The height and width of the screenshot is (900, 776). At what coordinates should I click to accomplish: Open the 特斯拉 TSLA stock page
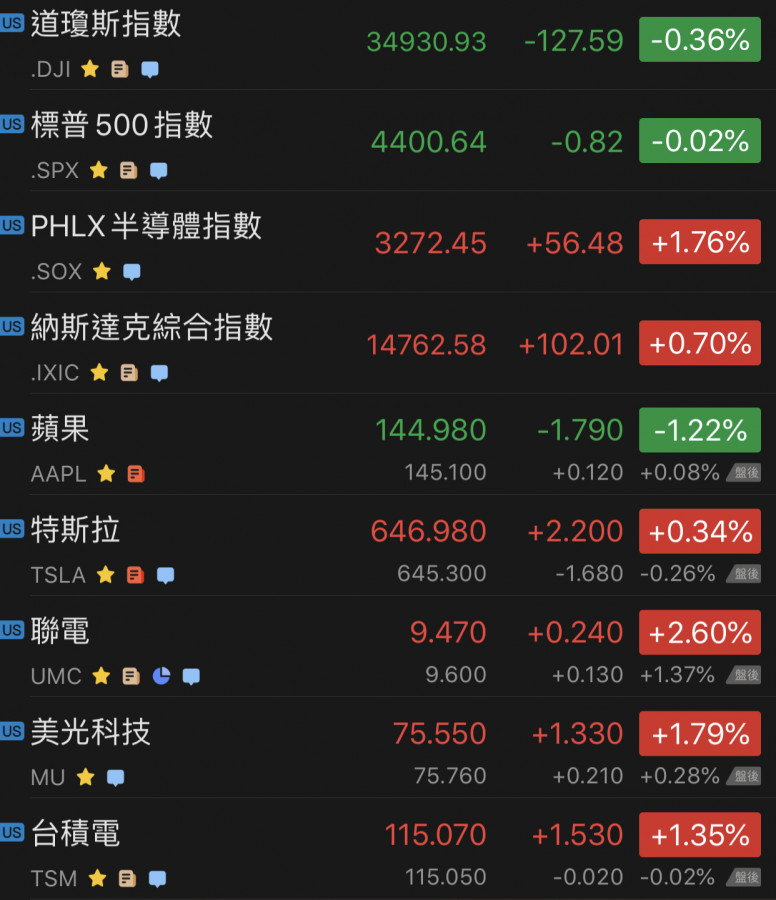(76, 530)
